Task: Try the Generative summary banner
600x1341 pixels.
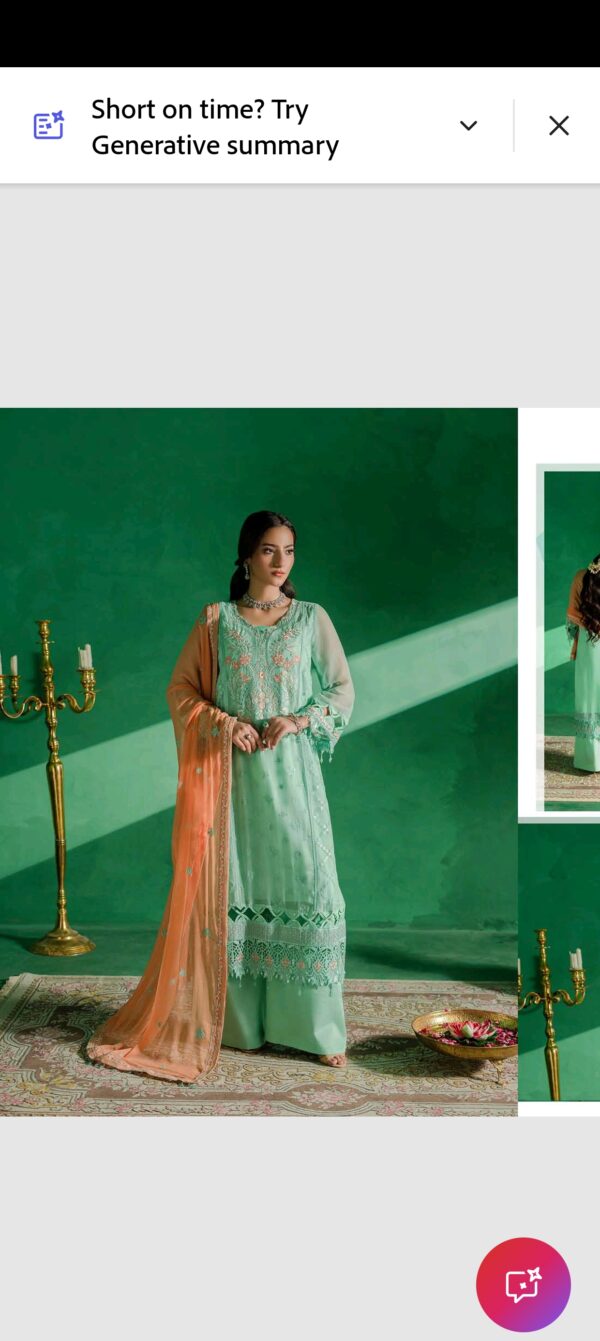Action: point(215,127)
